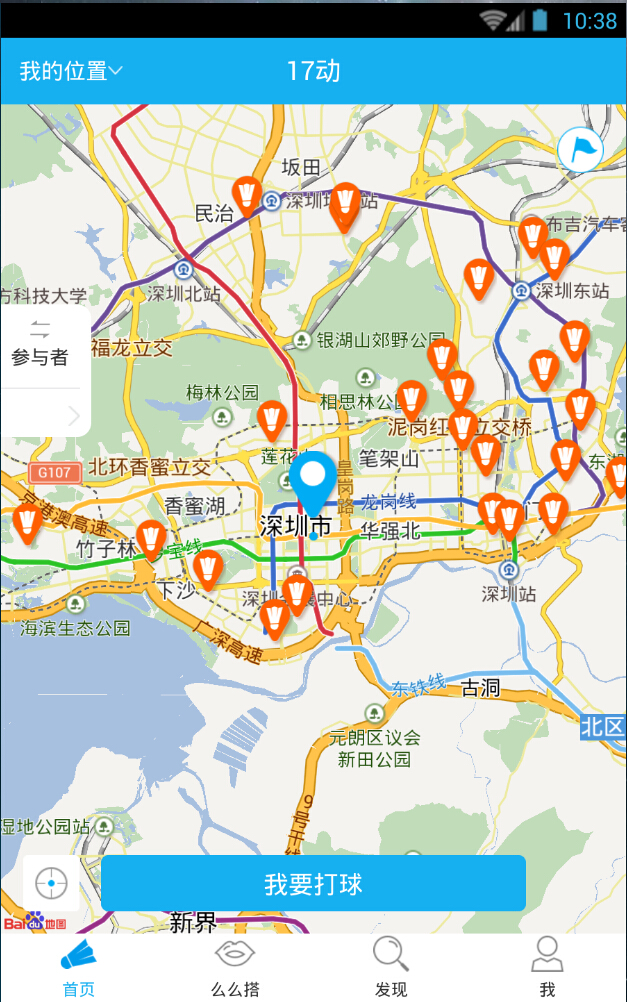Screen dimensions: 627x1002
Task: Recenter map with the locate target icon
Action: coord(51,884)
